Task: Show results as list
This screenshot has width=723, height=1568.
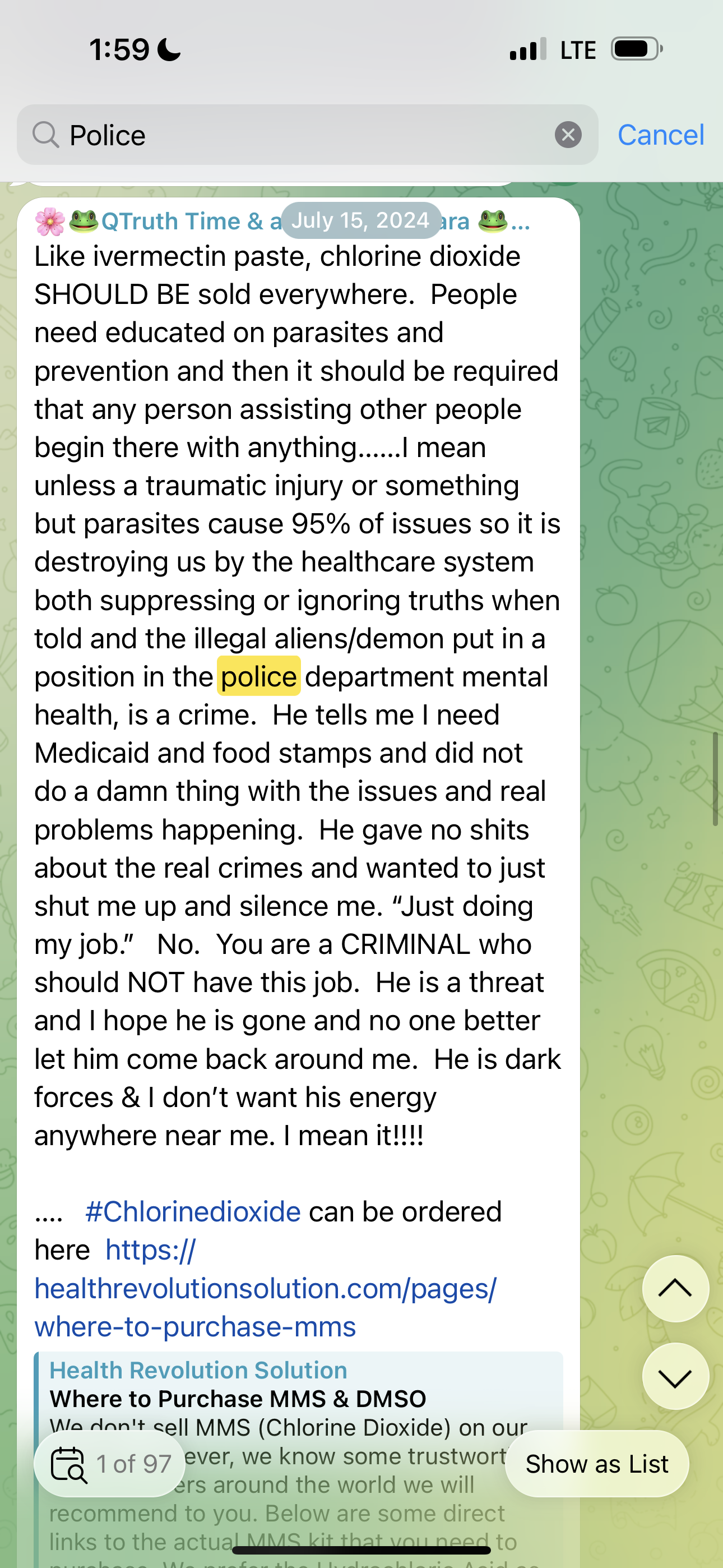Action: coord(596,1464)
